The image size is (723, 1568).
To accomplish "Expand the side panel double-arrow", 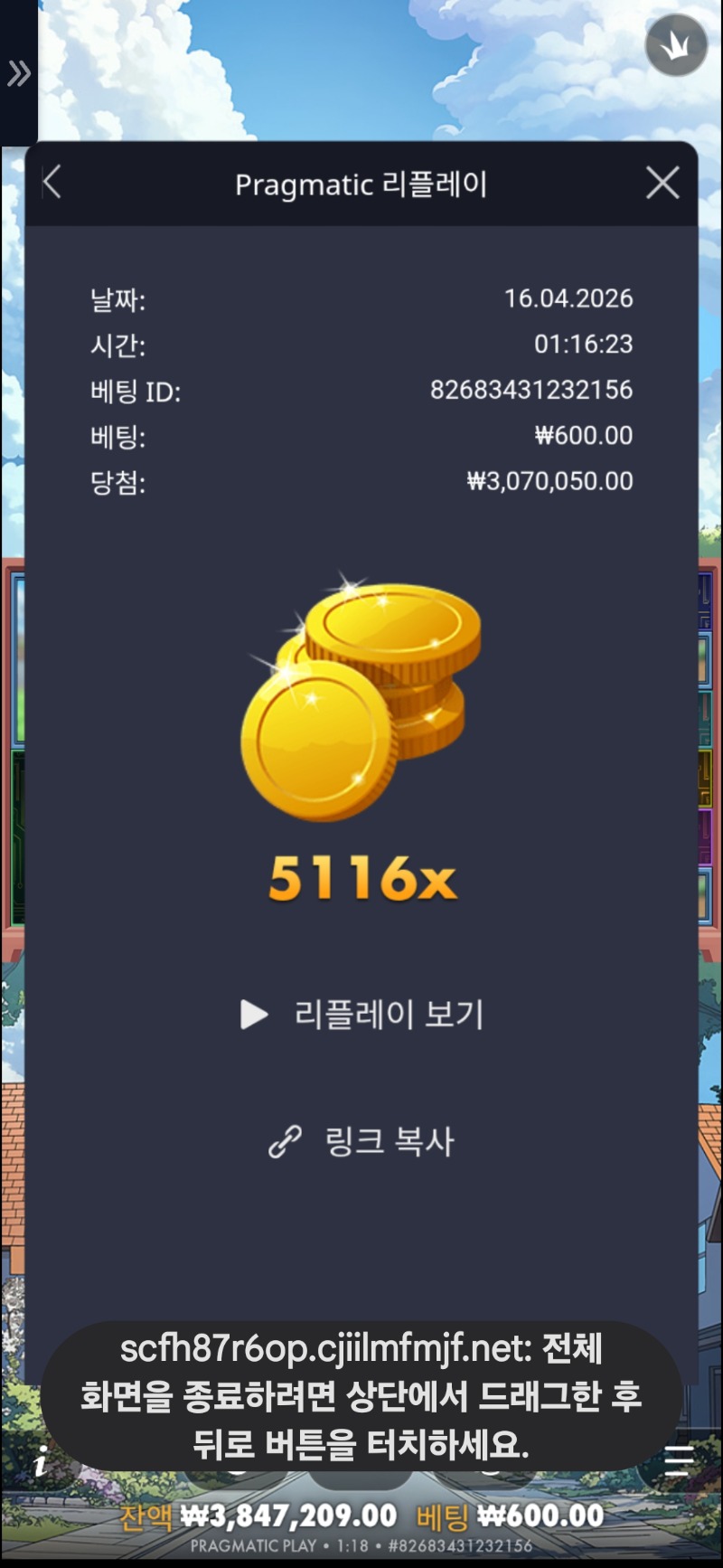I will coord(18,73).
